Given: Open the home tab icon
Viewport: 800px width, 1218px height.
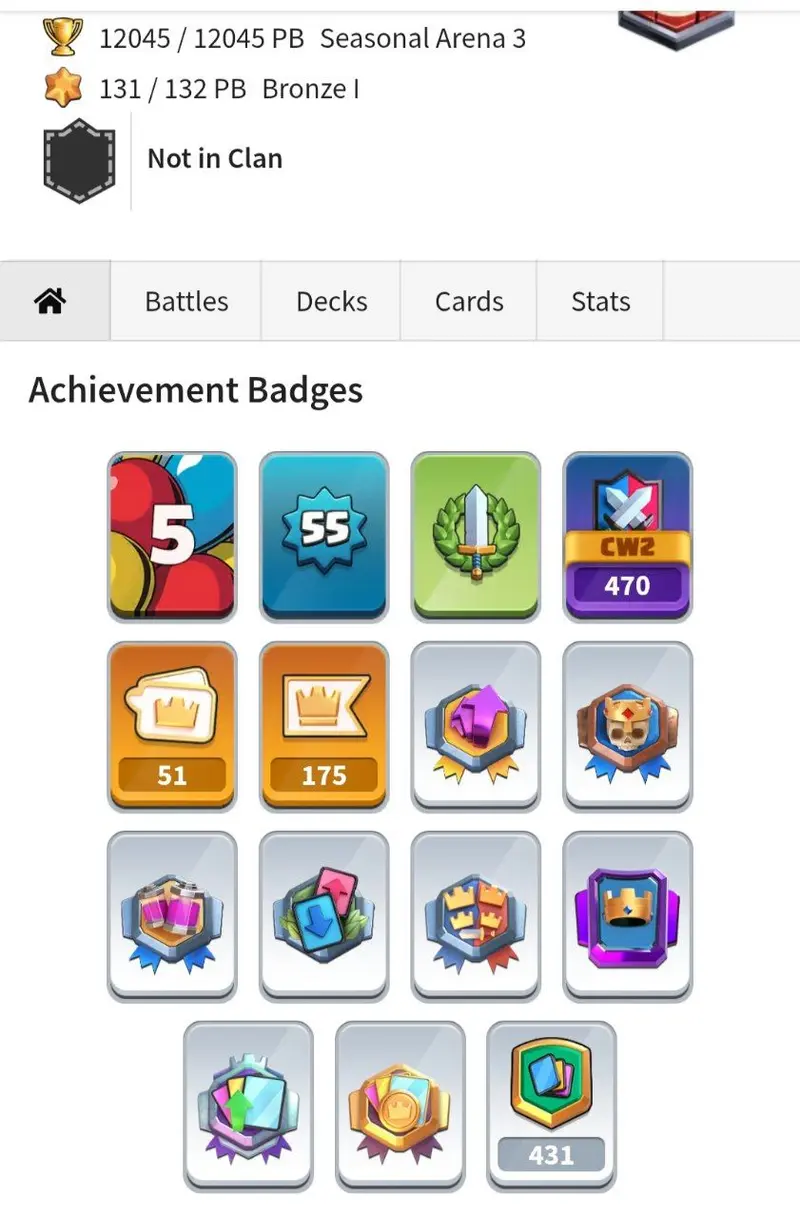Looking at the screenshot, I should pos(50,301).
